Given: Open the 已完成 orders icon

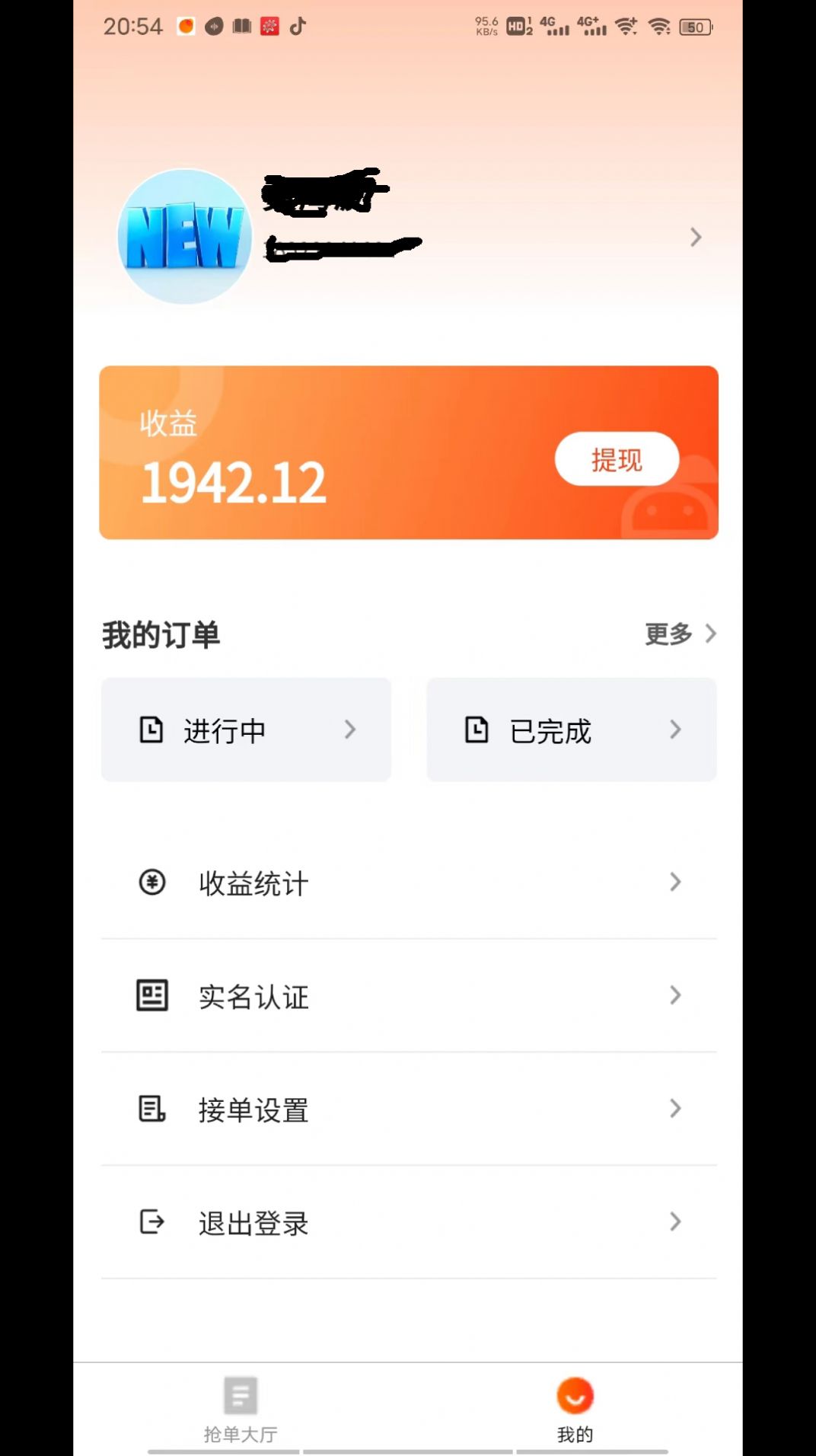Looking at the screenshot, I should click(477, 729).
